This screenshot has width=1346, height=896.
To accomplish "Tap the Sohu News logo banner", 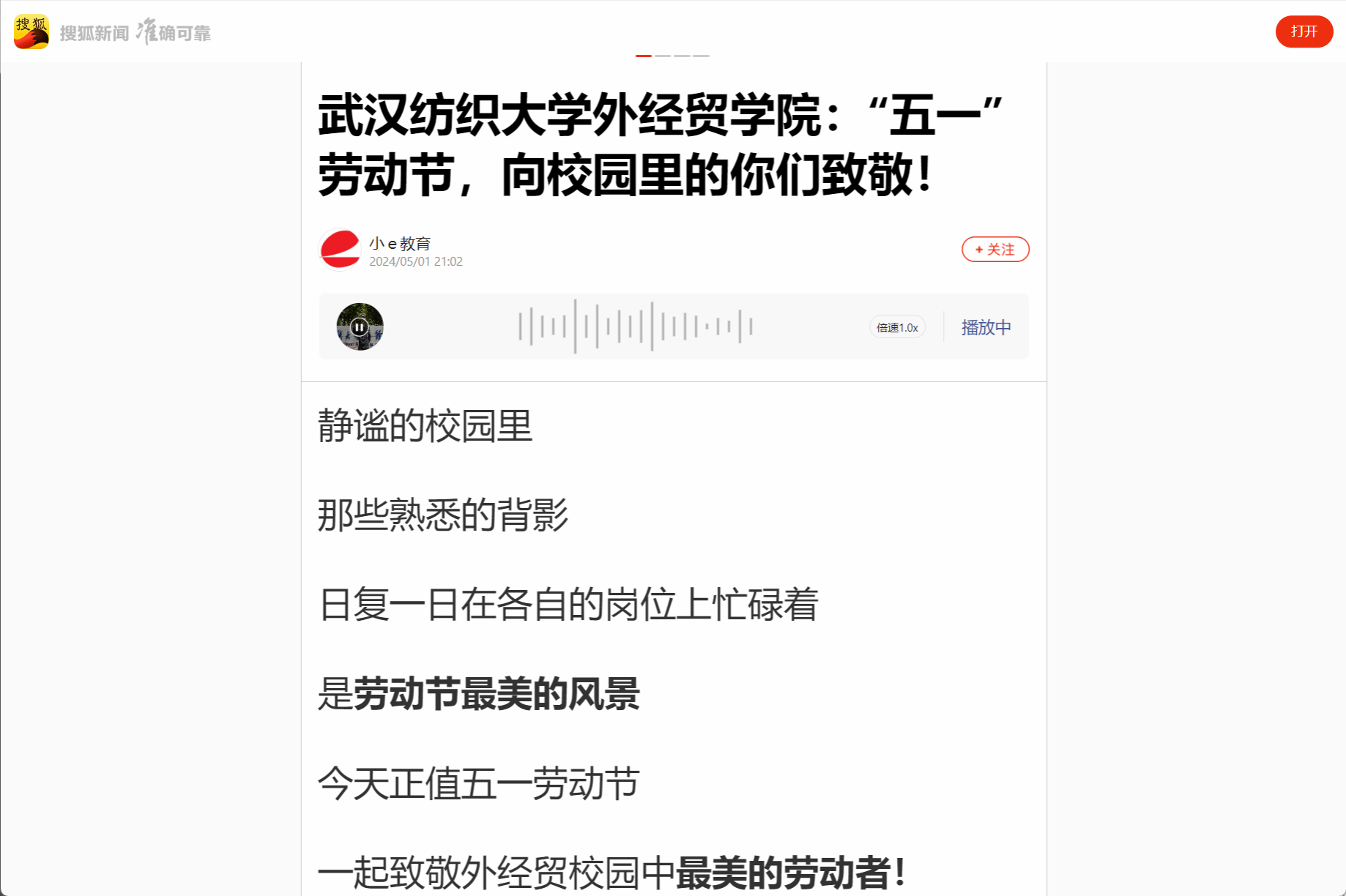I will coord(113,32).
